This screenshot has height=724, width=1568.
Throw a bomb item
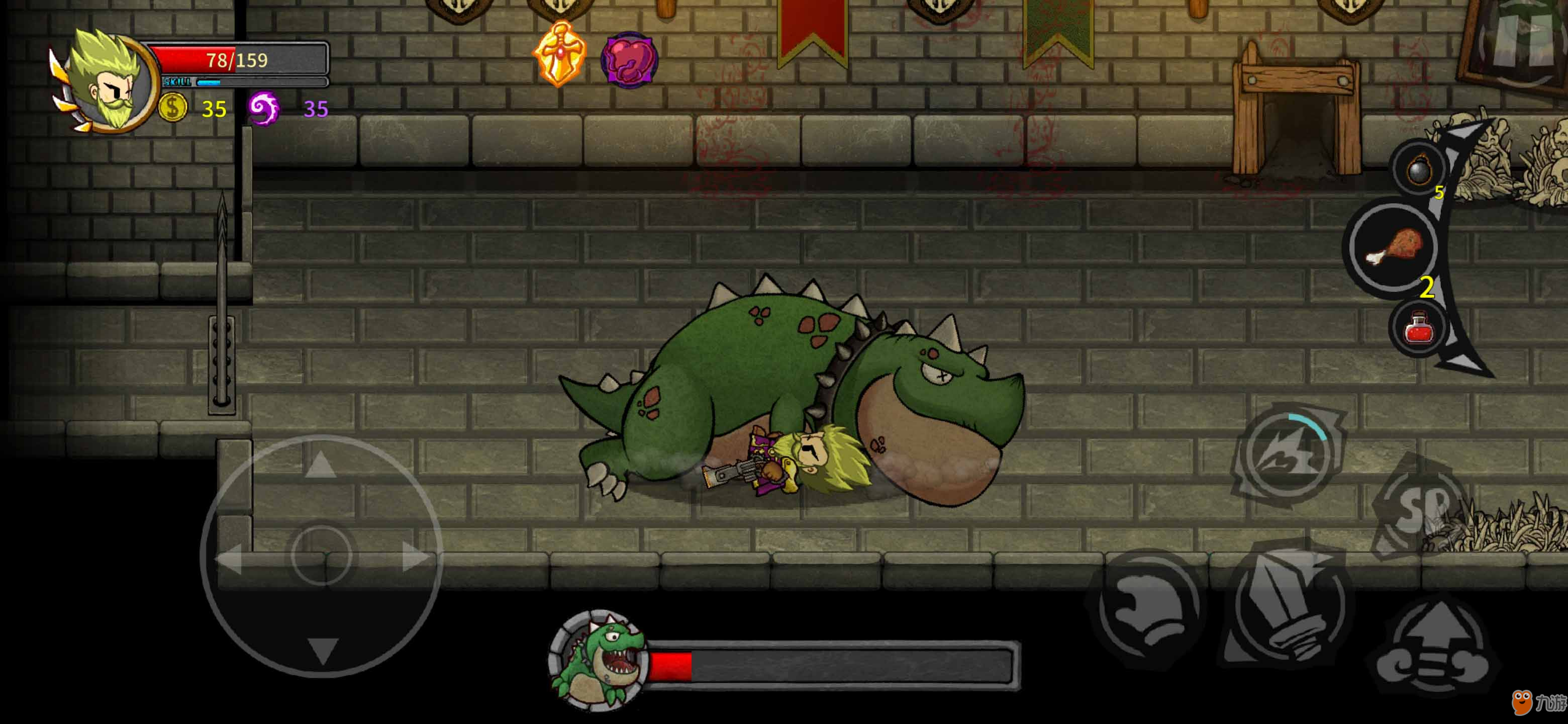pyautogui.click(x=1419, y=168)
